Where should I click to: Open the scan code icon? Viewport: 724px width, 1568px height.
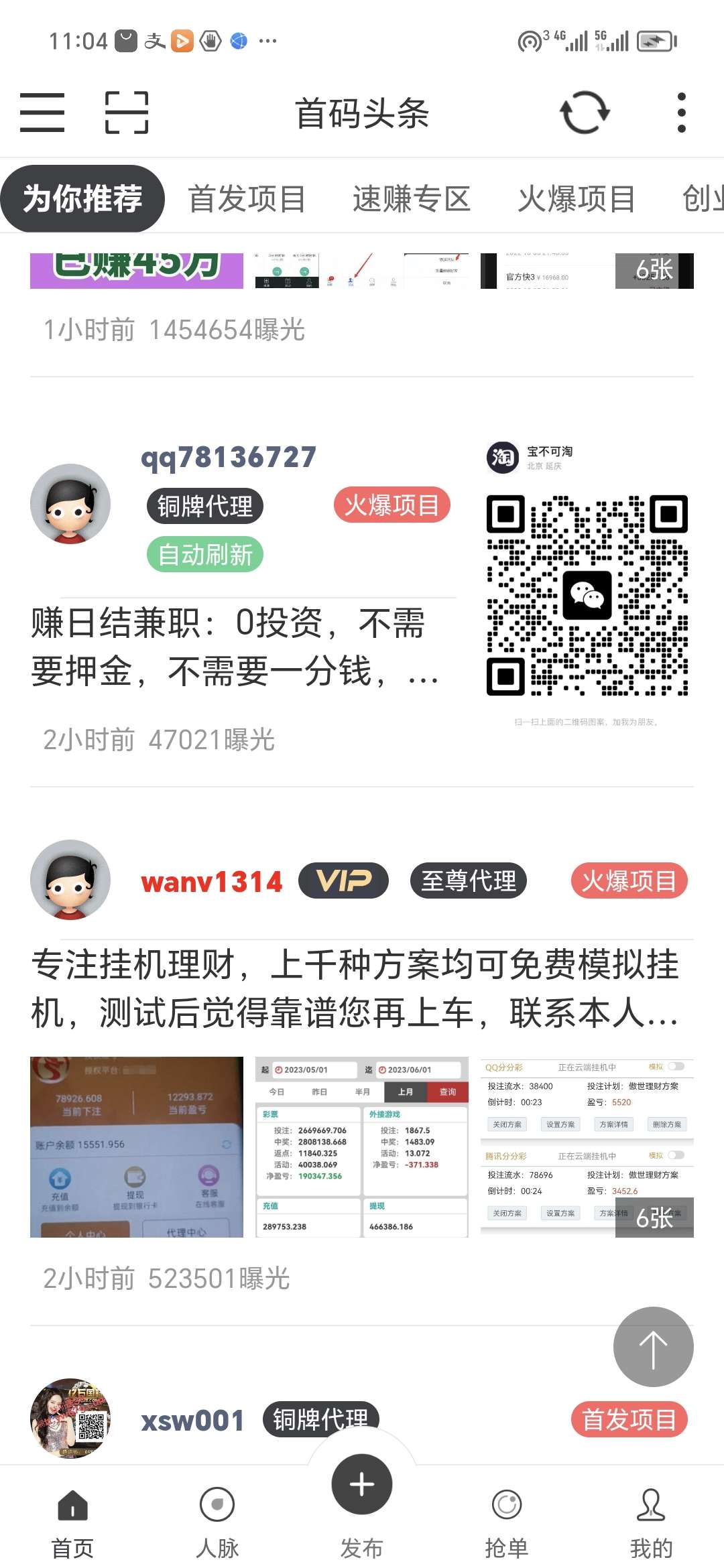[127, 113]
